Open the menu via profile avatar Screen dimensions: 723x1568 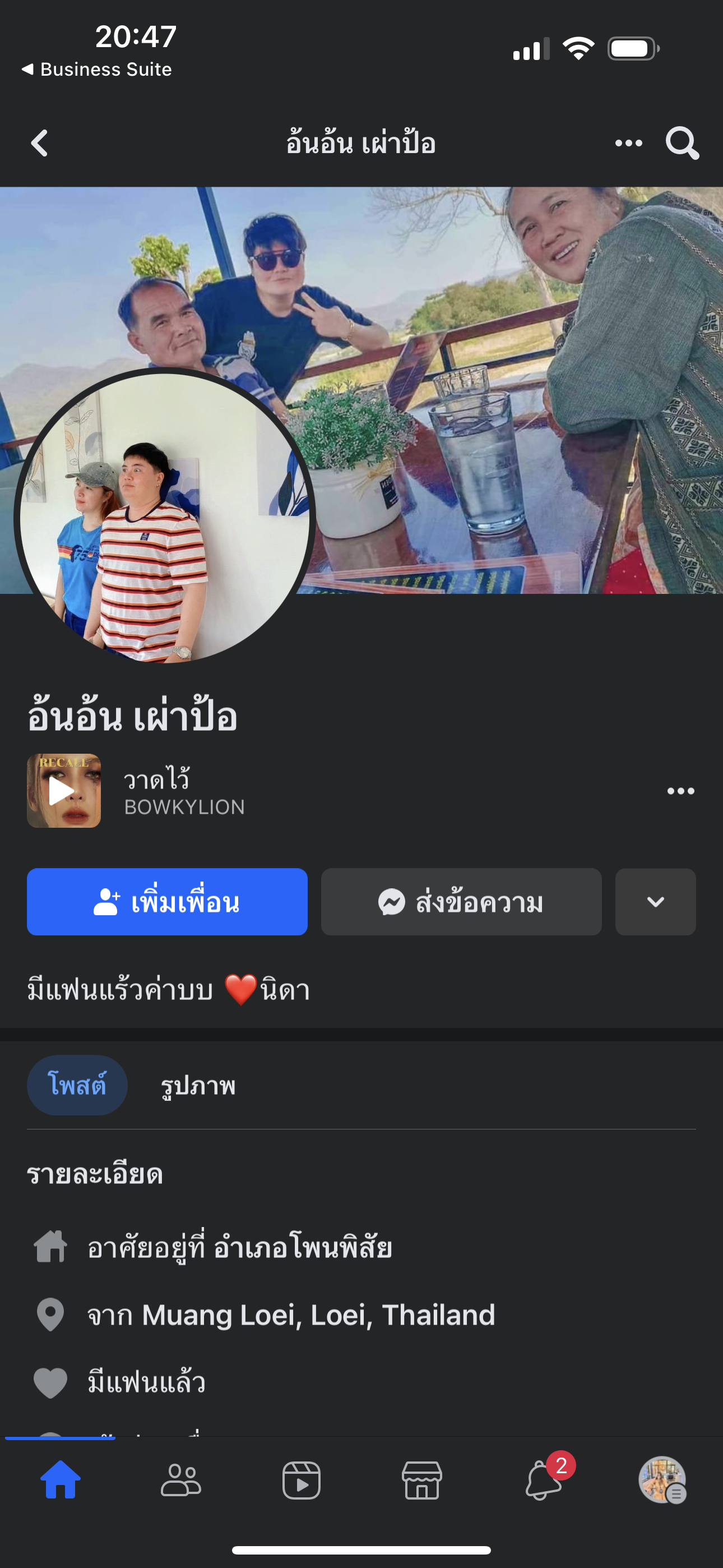(x=662, y=1480)
